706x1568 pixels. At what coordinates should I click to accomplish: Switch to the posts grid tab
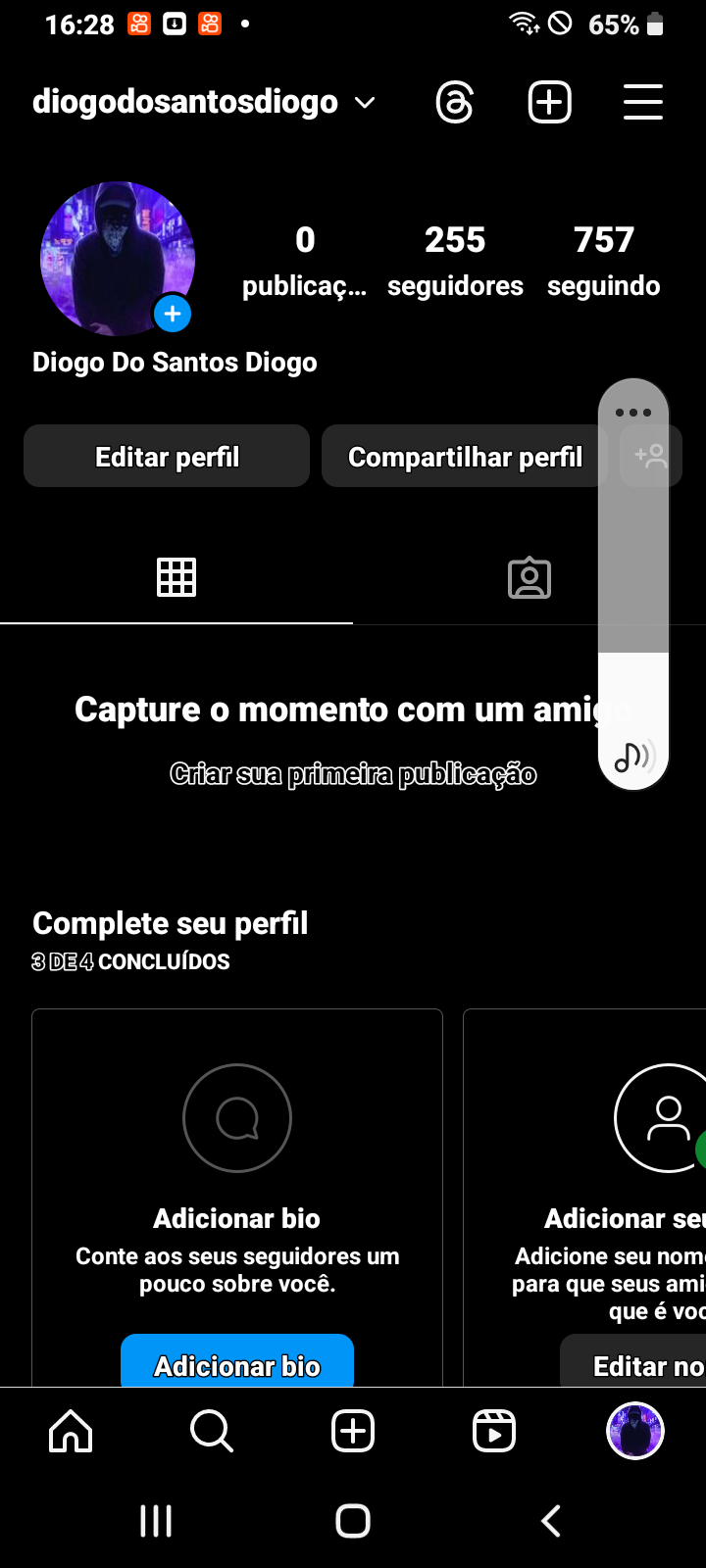point(176,577)
